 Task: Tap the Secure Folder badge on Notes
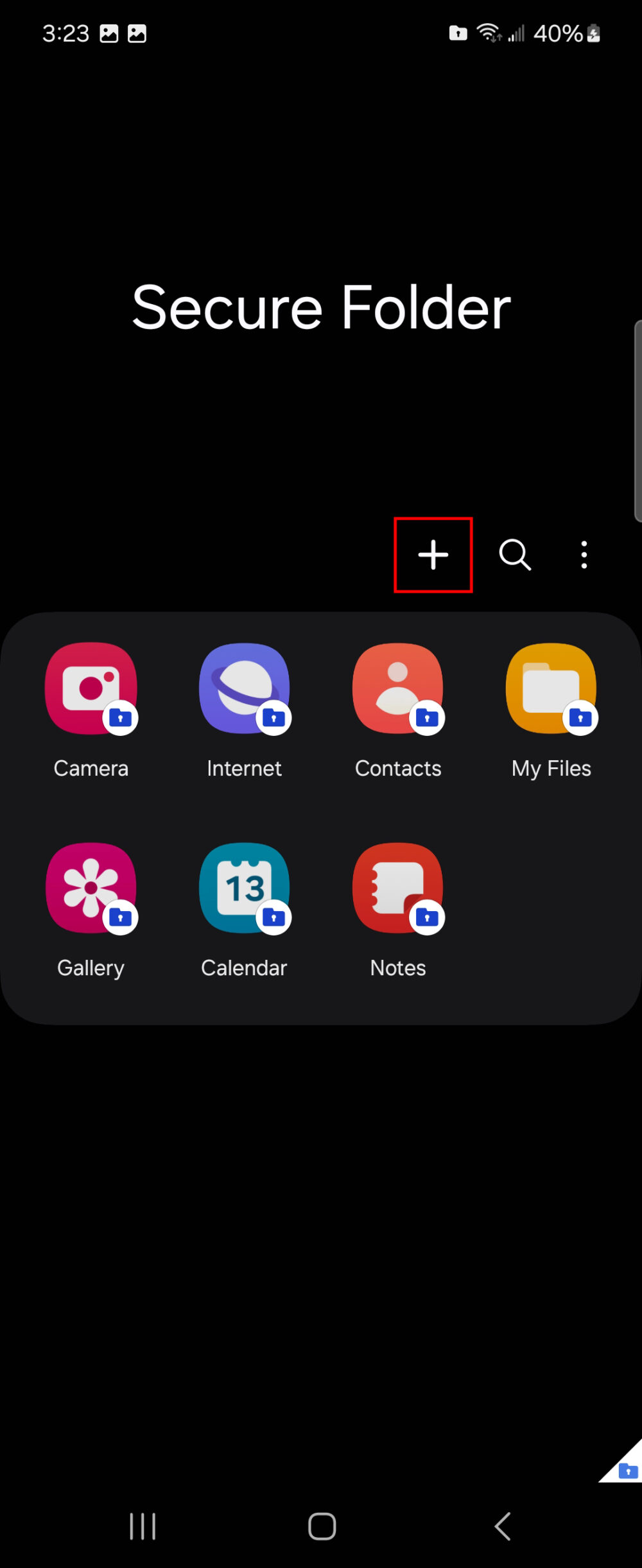(x=427, y=917)
